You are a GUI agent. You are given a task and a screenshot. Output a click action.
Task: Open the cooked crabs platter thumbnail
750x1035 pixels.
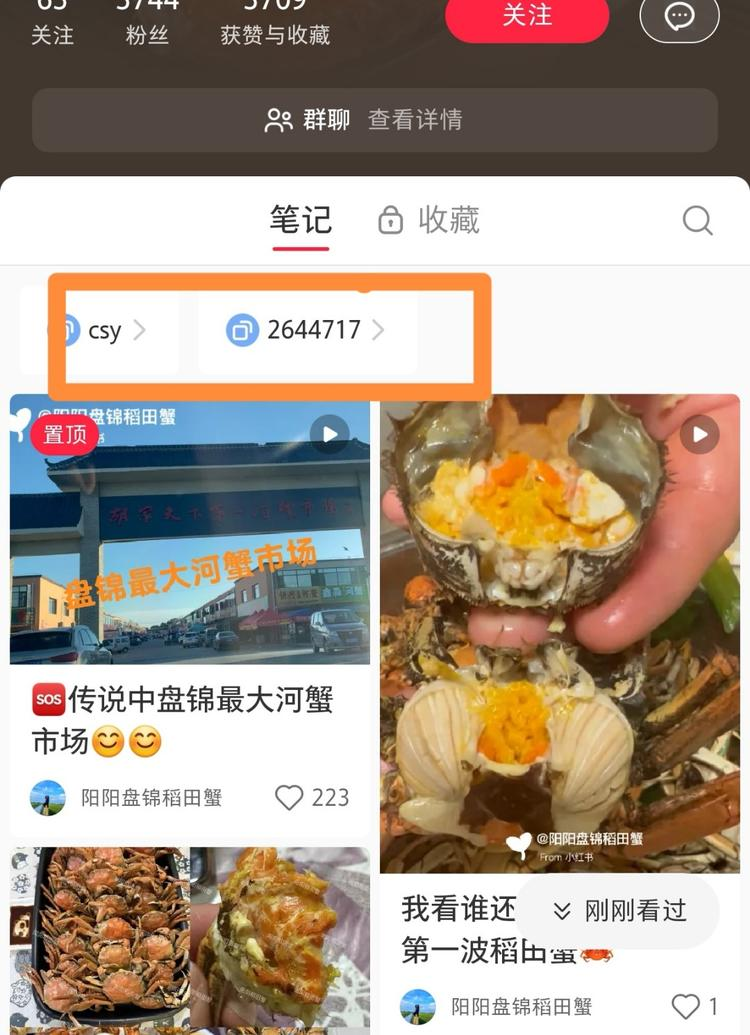pos(95,938)
